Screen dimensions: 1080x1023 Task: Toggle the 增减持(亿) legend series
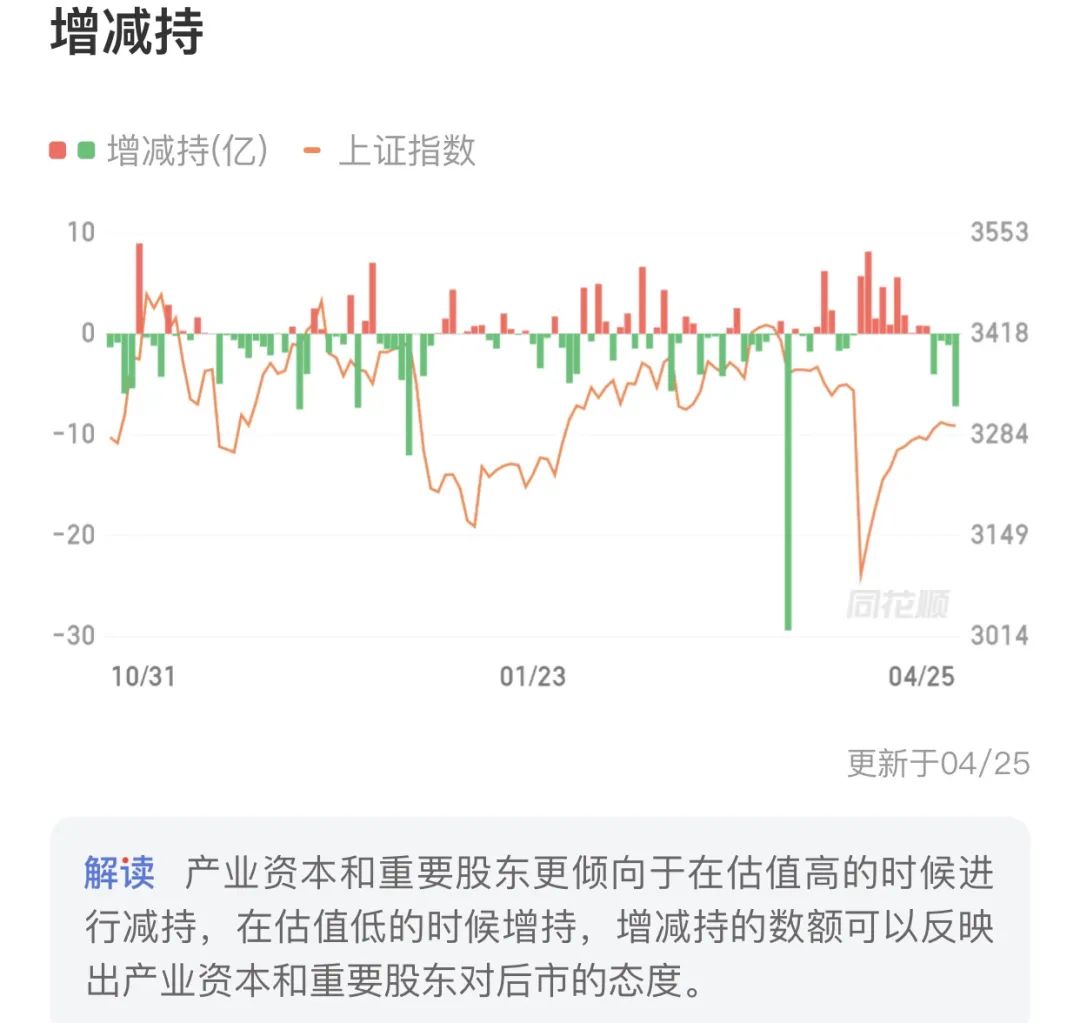158,150
